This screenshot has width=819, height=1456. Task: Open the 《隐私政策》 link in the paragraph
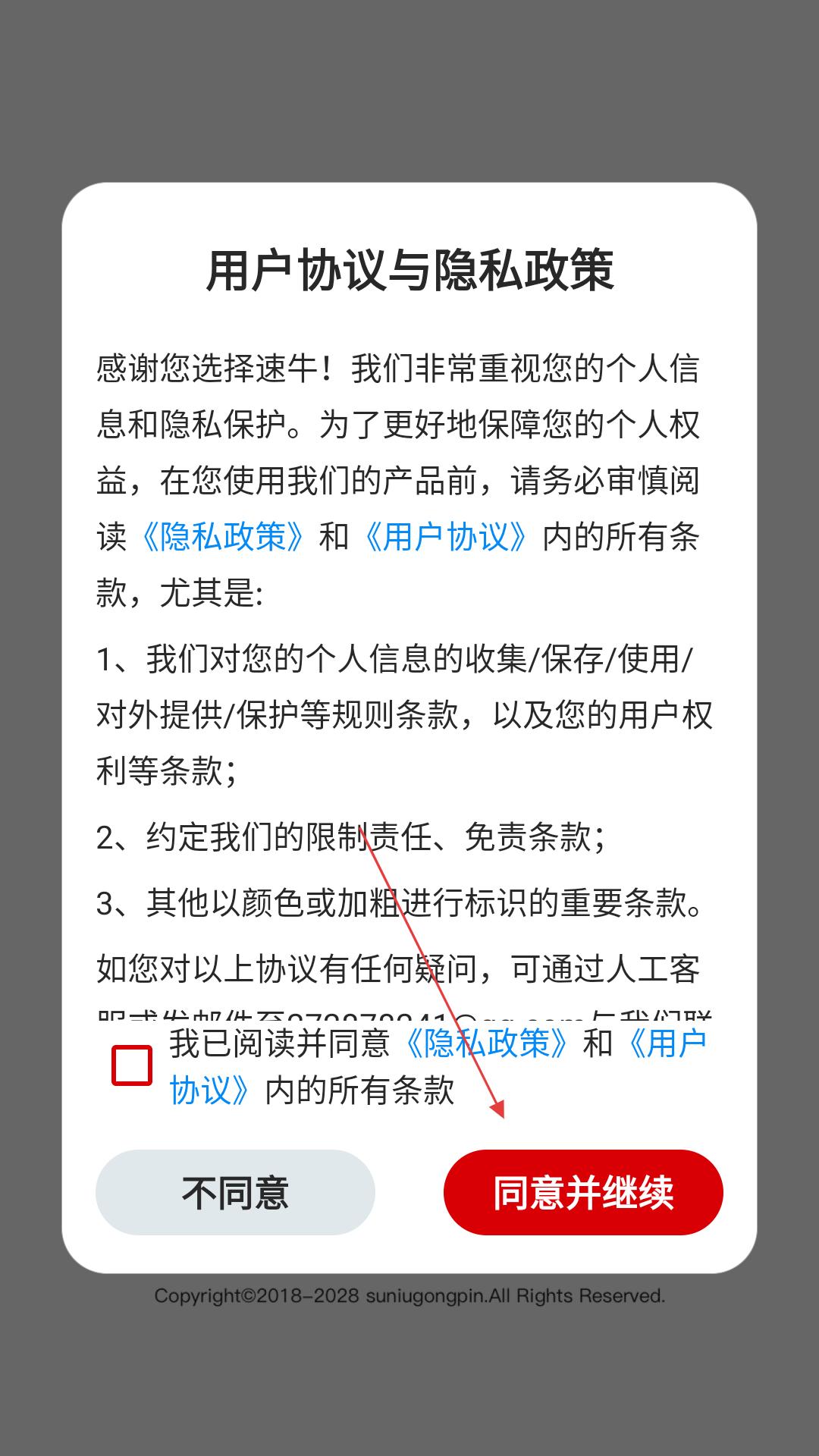pos(222,537)
